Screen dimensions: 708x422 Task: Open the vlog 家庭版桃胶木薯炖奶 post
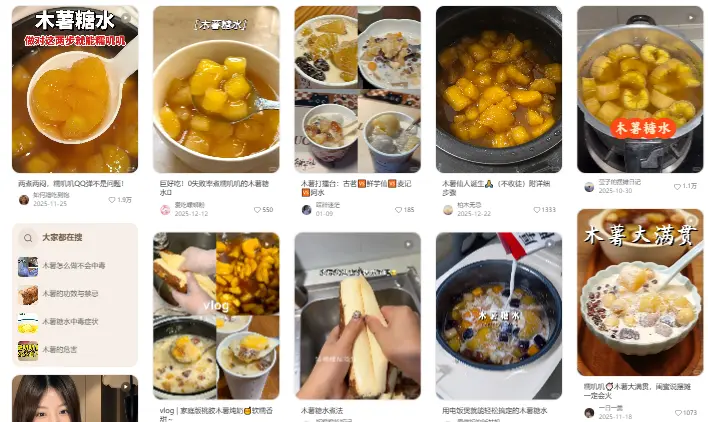tap(216, 316)
